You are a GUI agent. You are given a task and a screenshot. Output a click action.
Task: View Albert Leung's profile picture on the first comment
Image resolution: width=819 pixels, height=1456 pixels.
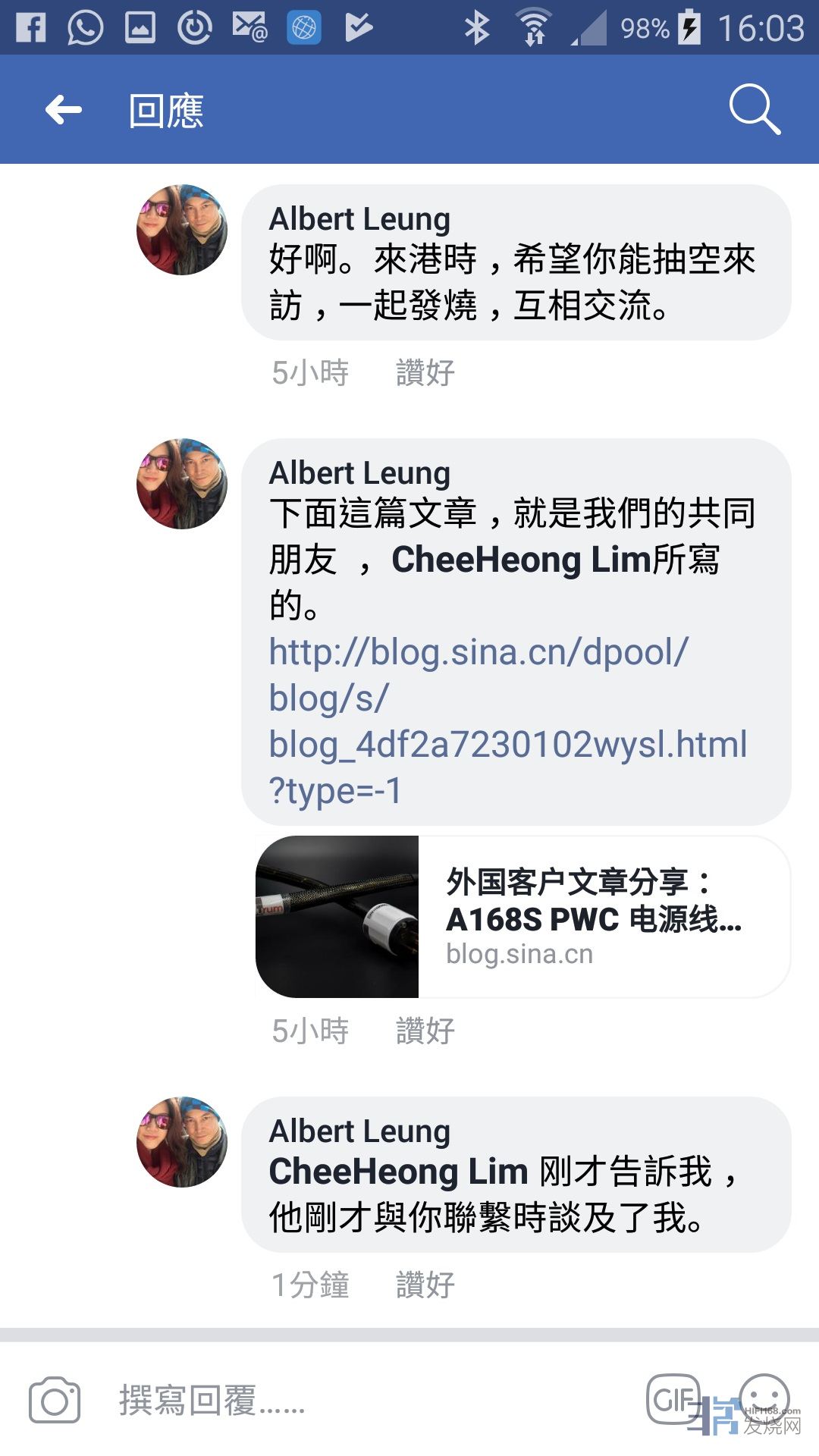pyautogui.click(x=182, y=230)
